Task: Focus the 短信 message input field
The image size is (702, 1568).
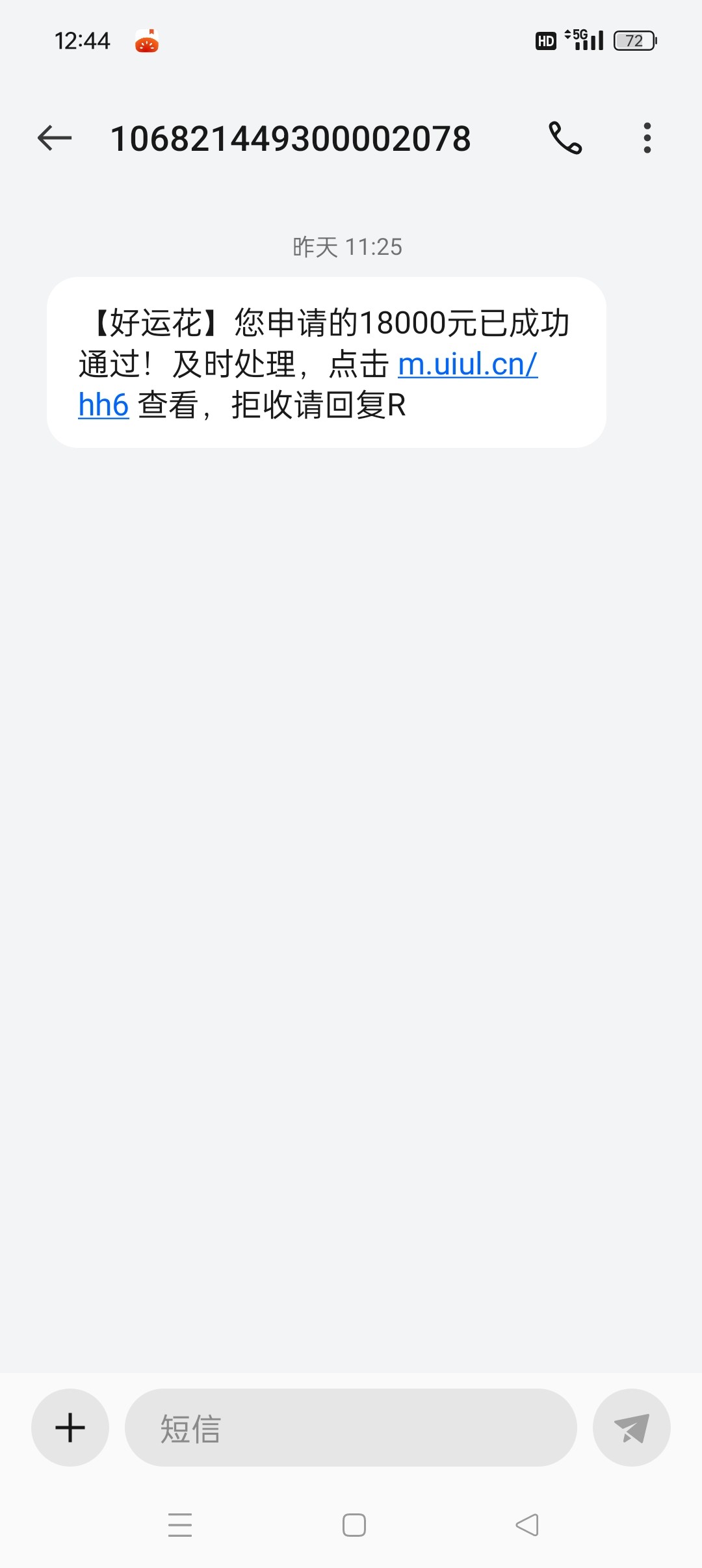Action: click(351, 1428)
